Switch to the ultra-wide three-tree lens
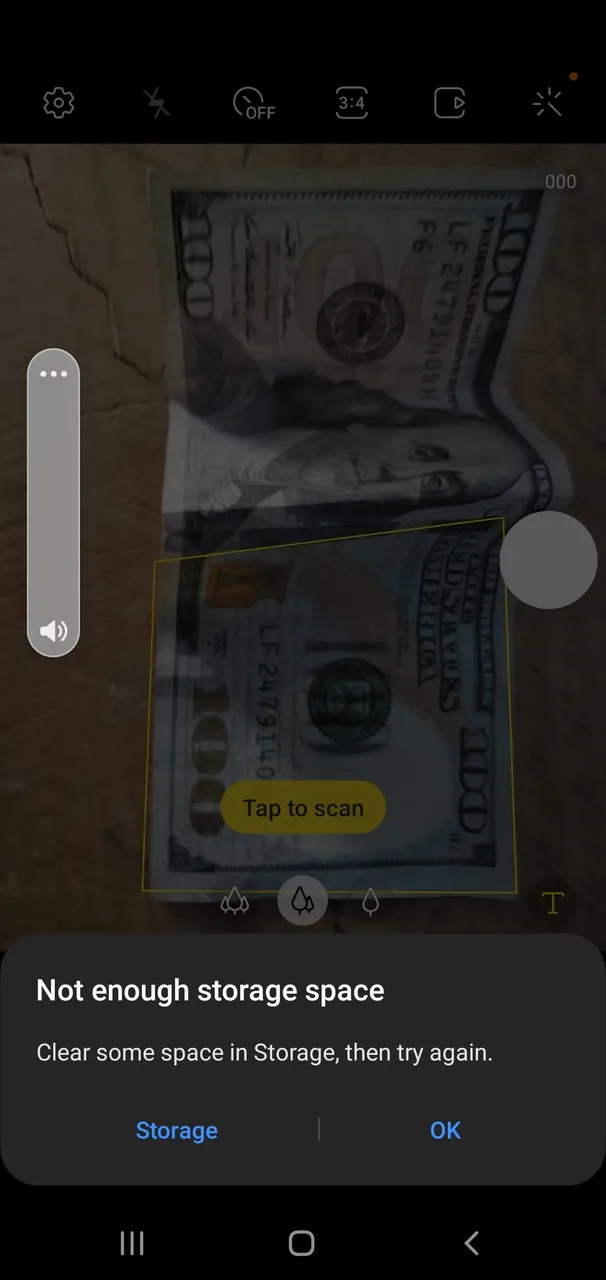Image resolution: width=606 pixels, height=1280 pixels. (235, 902)
